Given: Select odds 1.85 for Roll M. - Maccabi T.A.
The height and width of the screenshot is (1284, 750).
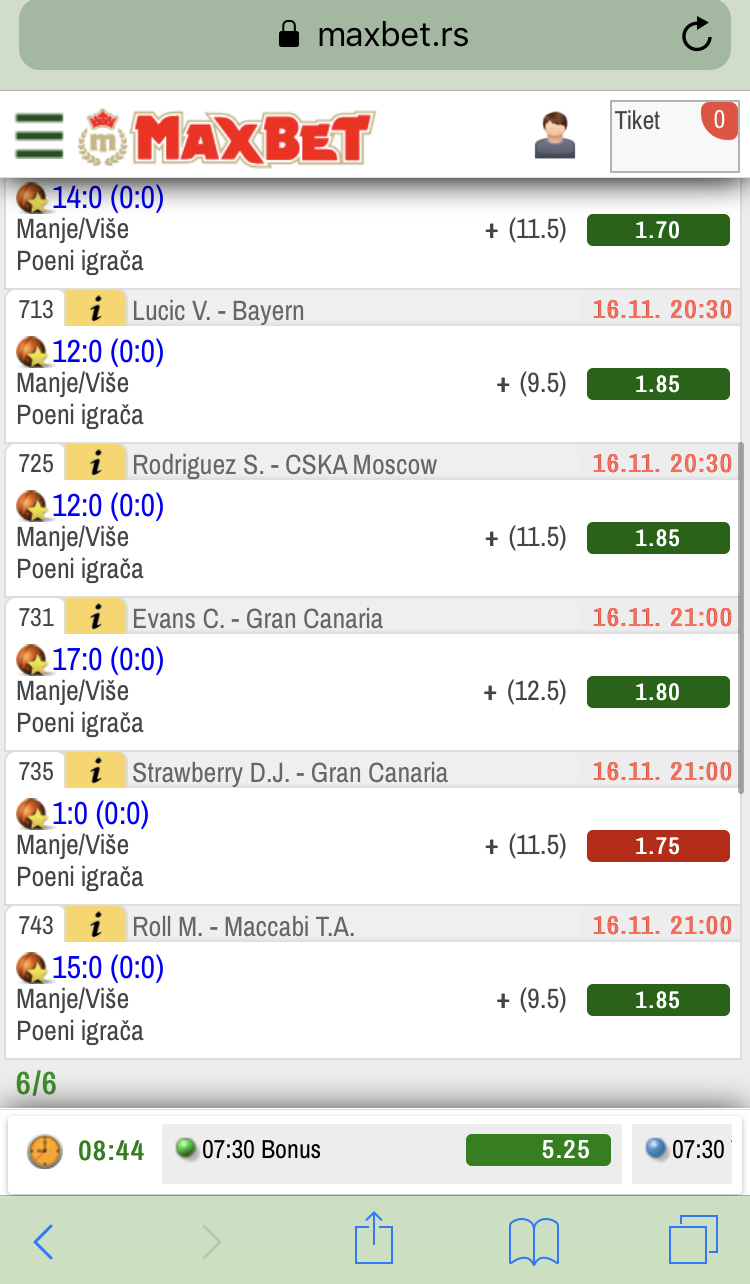Looking at the screenshot, I should [658, 1000].
